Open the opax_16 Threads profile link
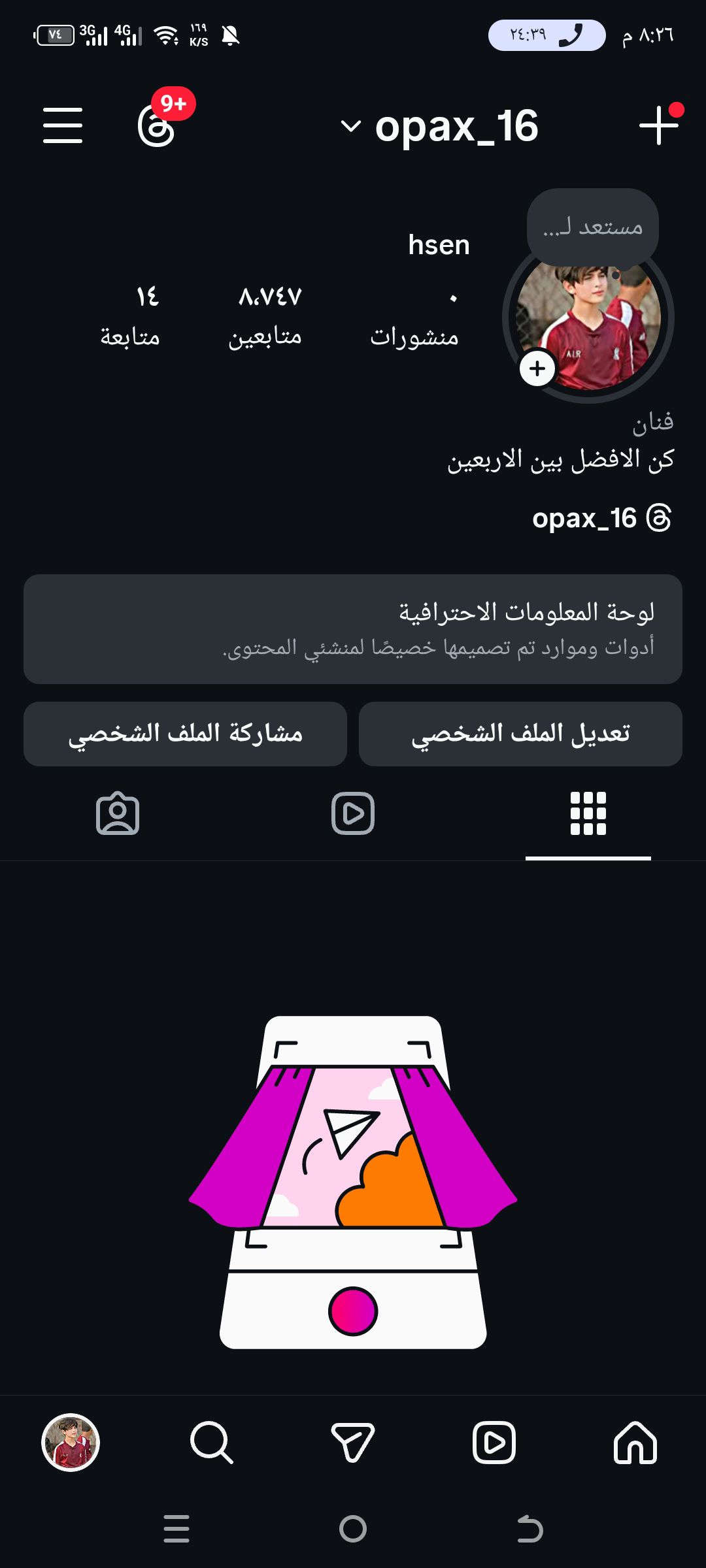 [601, 518]
